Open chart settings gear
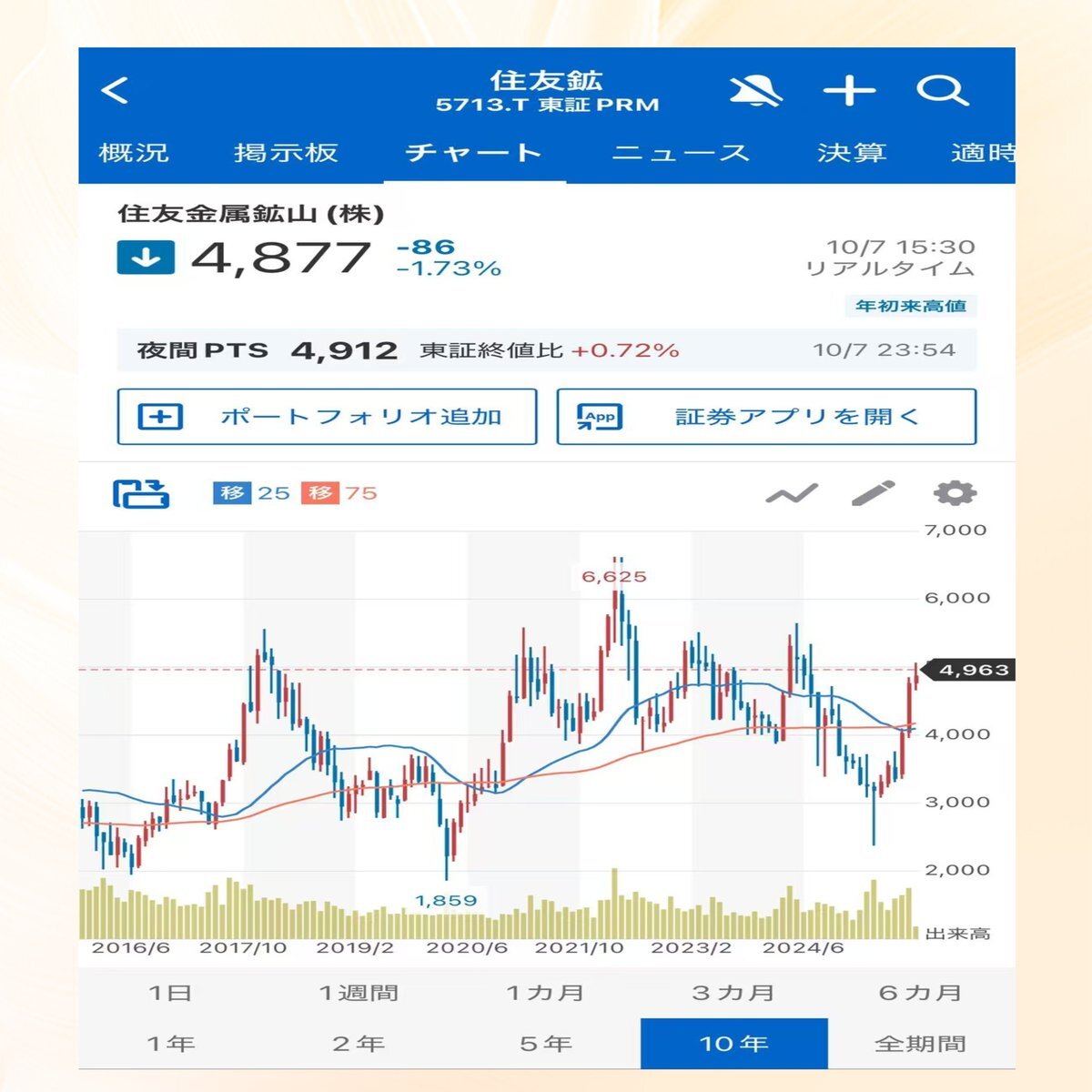 pos(955,493)
